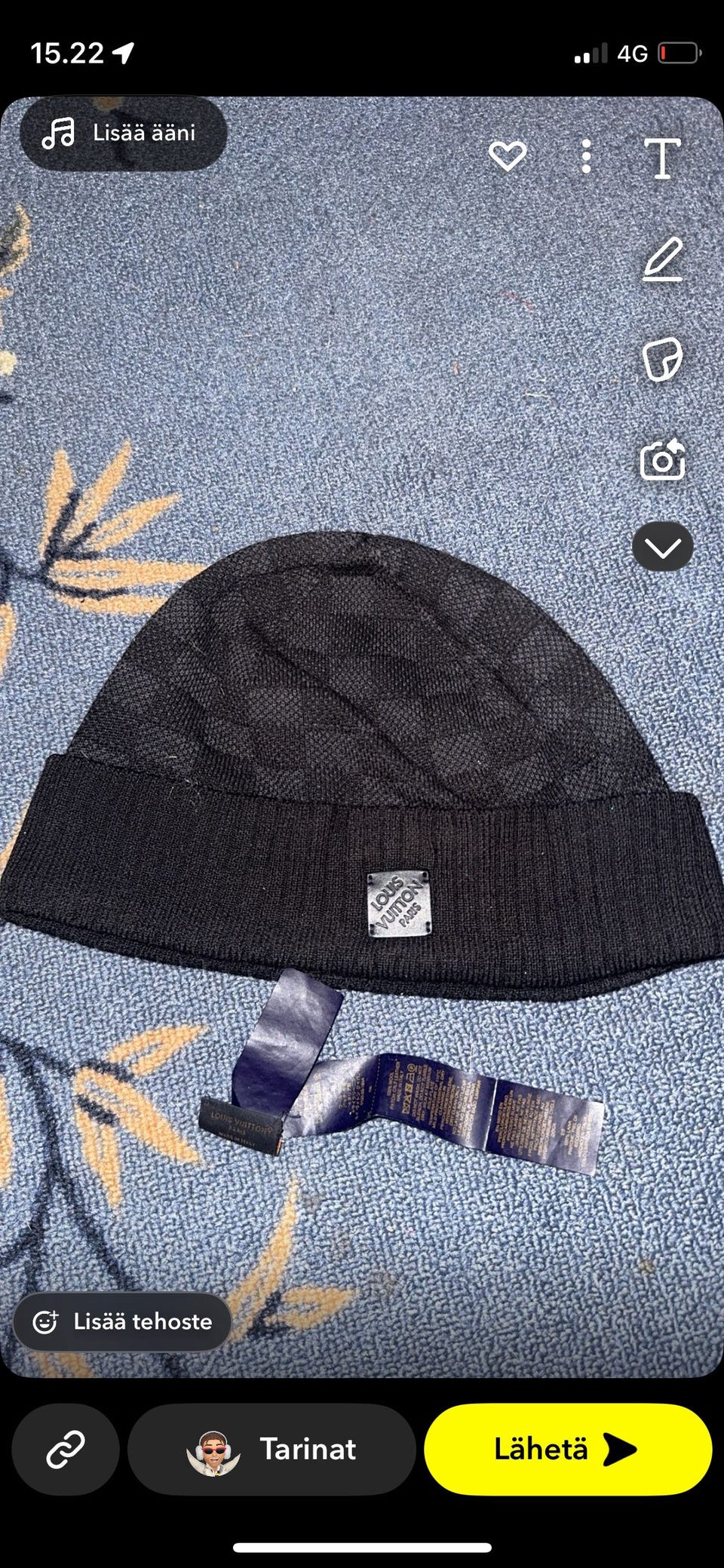This screenshot has height=1568, width=724.
Task: Open the sticker picker
Action: click(x=663, y=359)
